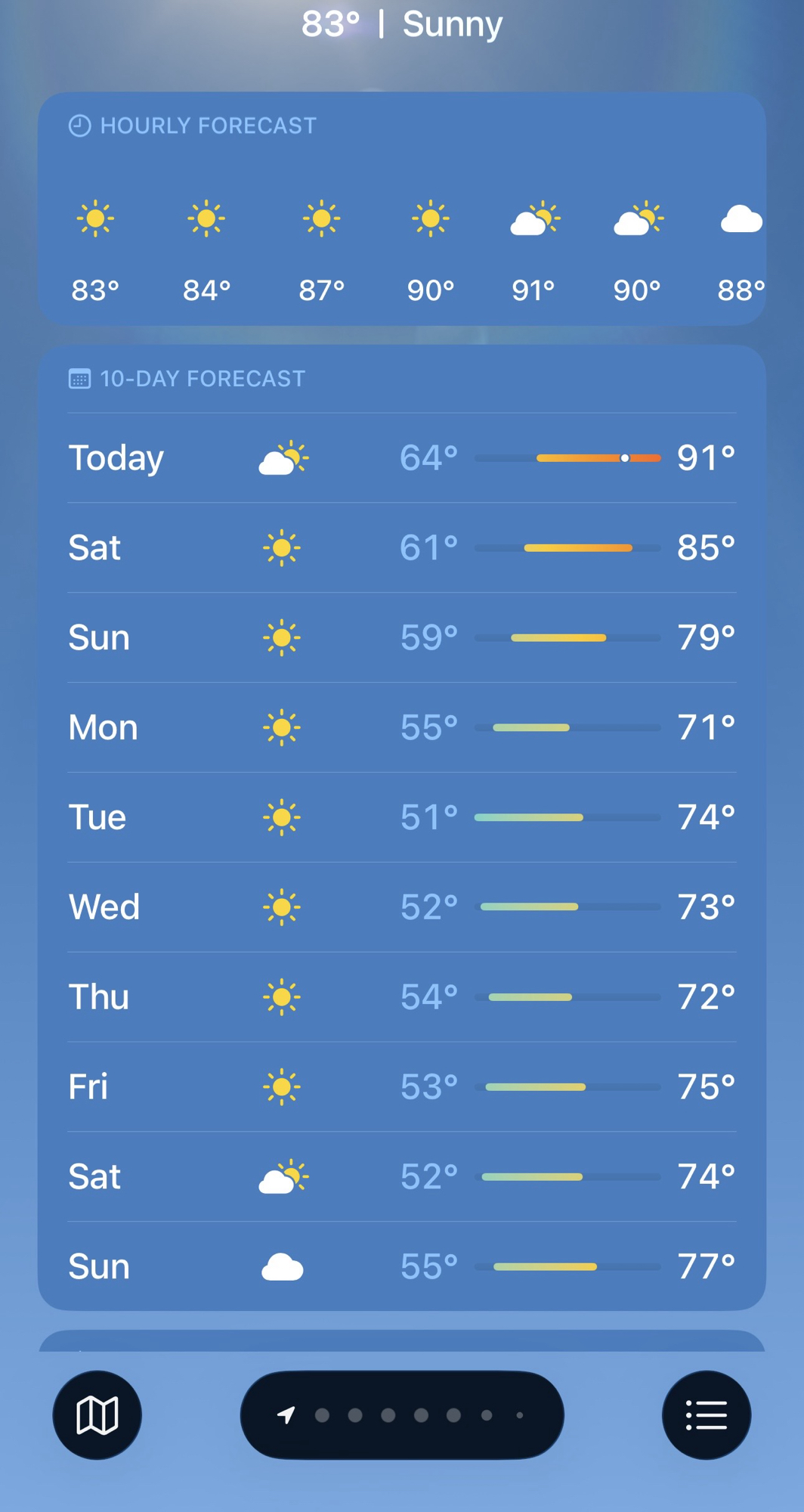Tap the location page indicator dots

coord(402,1414)
